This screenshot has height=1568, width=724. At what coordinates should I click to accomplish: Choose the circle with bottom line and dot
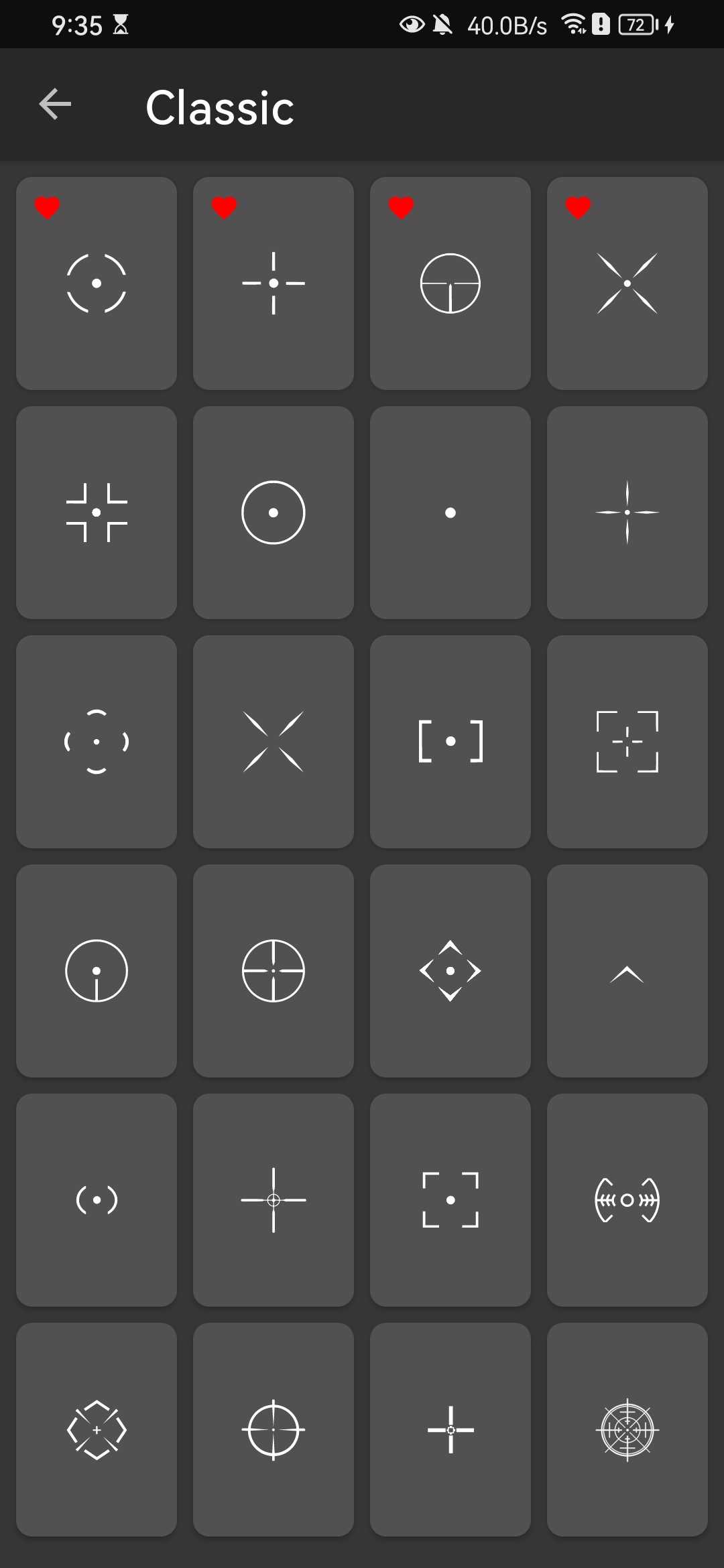[97, 971]
